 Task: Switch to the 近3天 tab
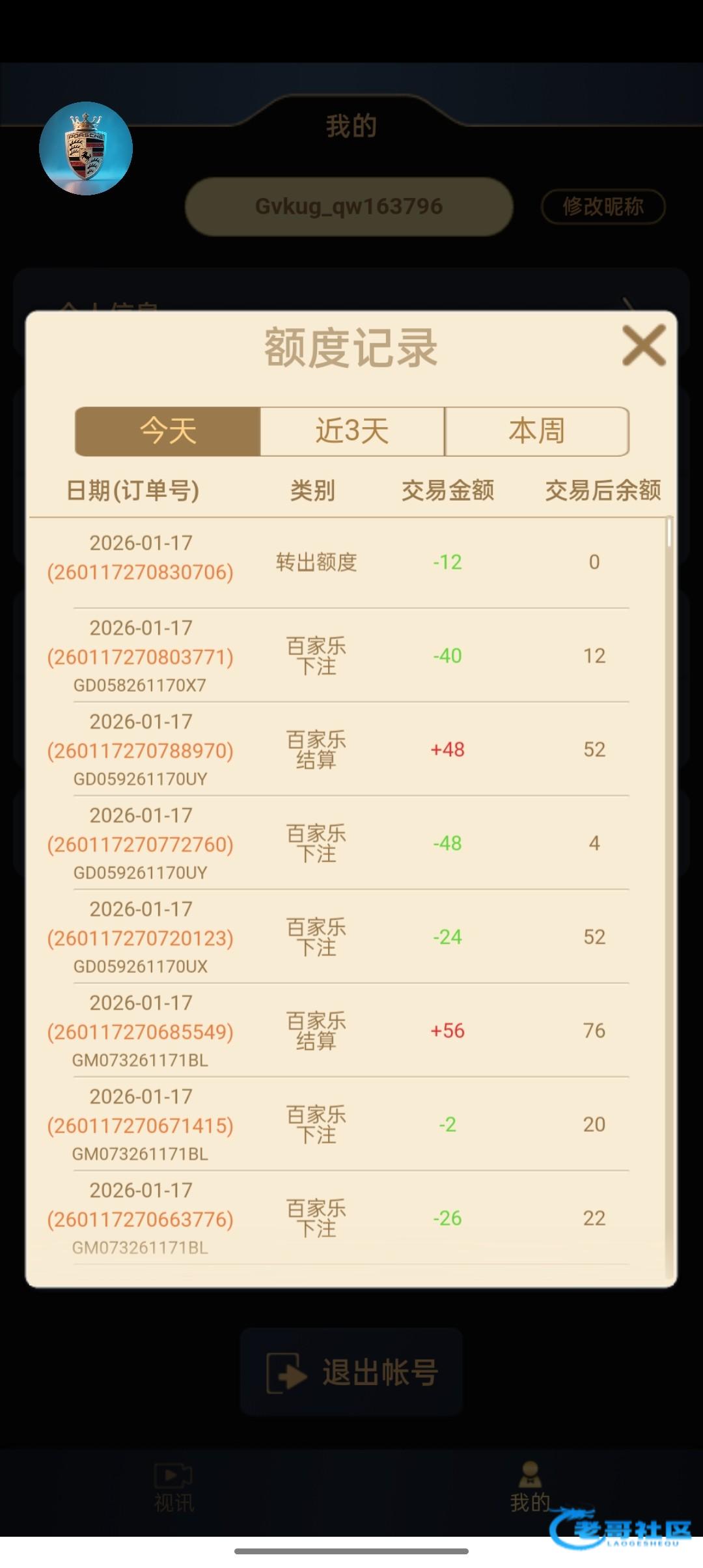pos(352,431)
